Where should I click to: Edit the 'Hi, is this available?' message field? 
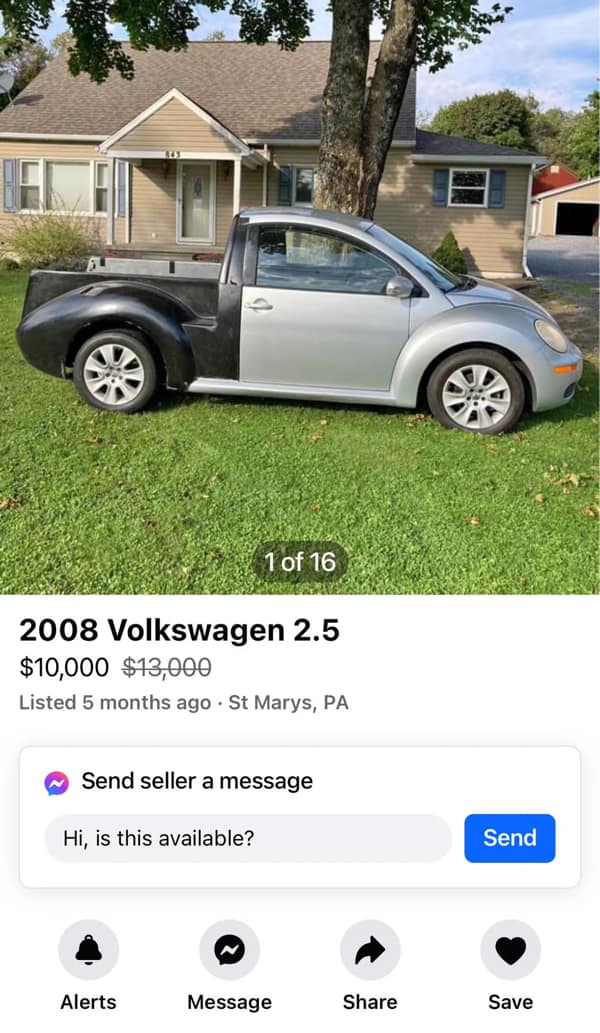pyautogui.click(x=247, y=838)
